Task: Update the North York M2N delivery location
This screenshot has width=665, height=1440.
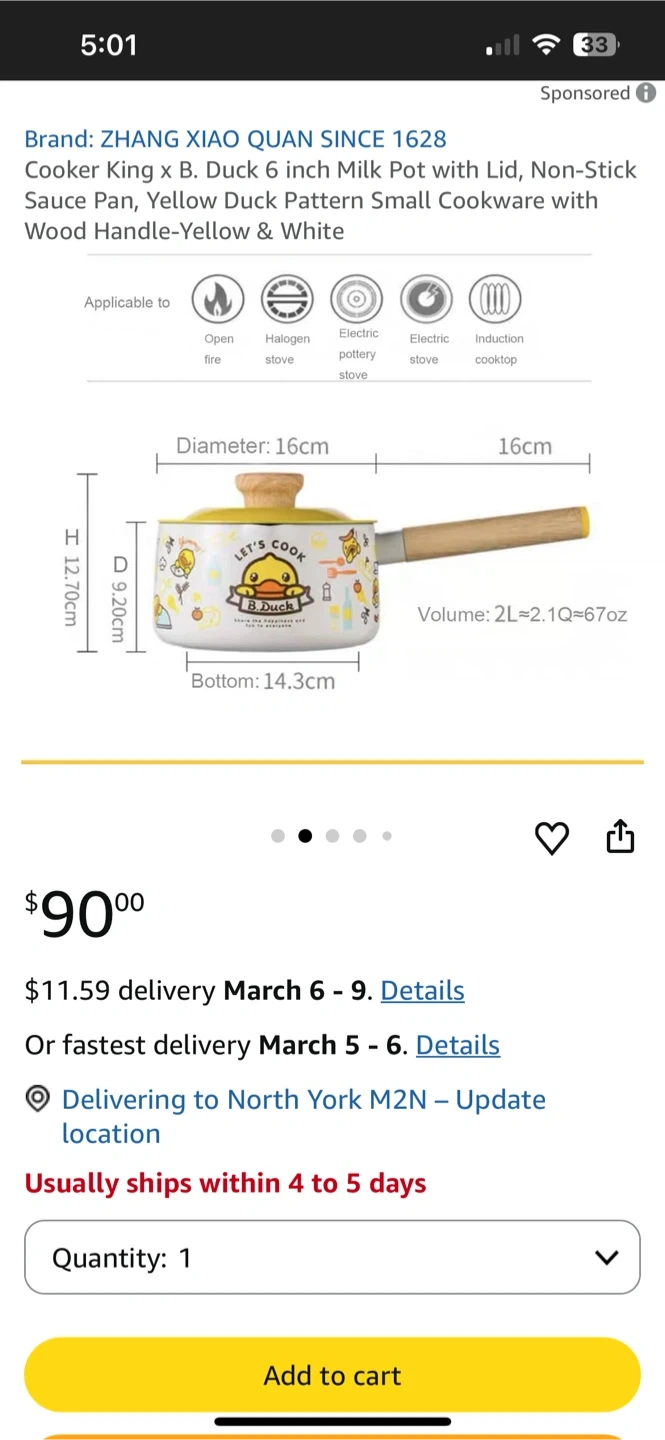Action: tap(285, 1116)
